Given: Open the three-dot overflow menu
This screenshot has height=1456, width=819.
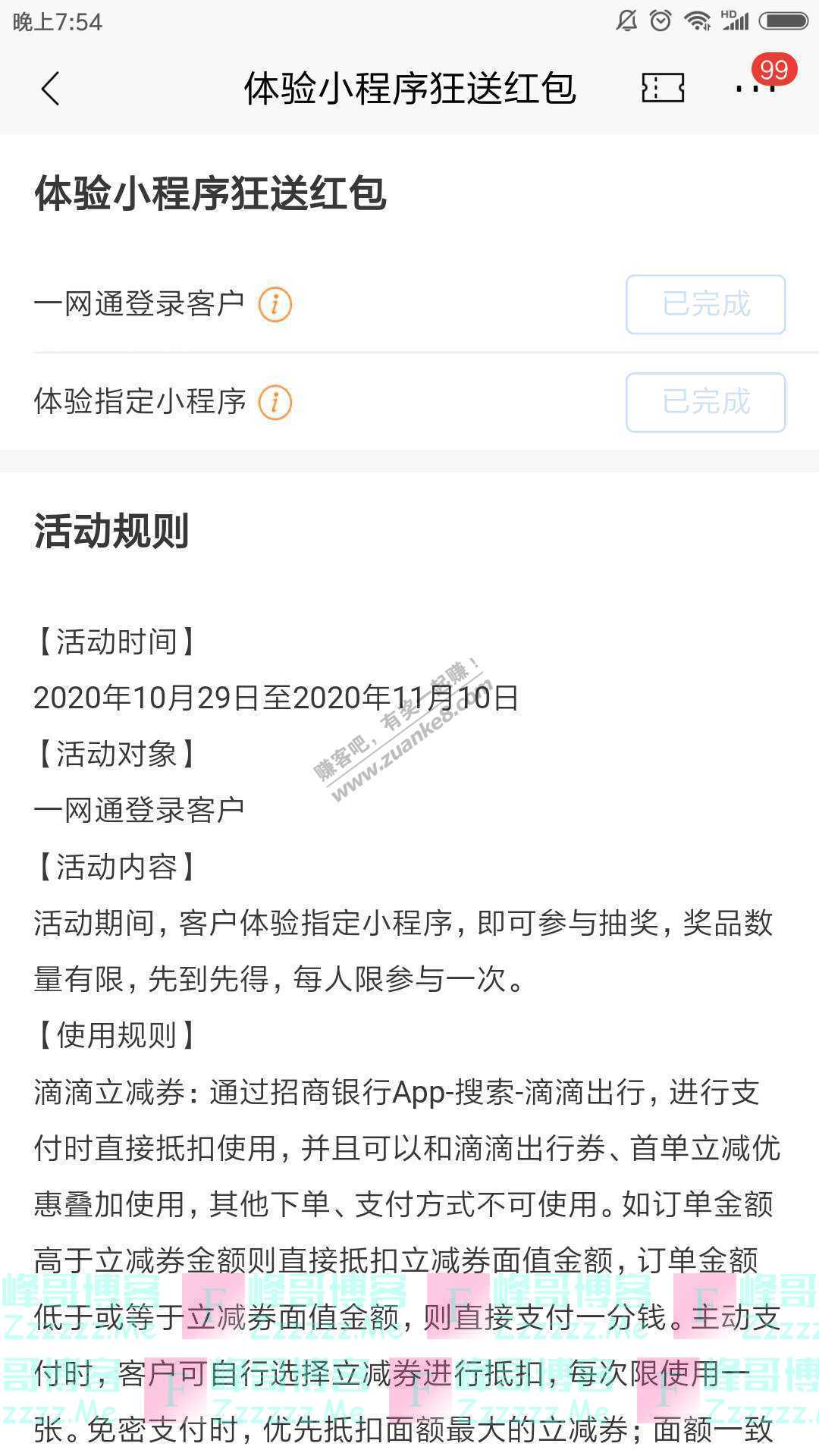Looking at the screenshot, I should click(x=755, y=89).
